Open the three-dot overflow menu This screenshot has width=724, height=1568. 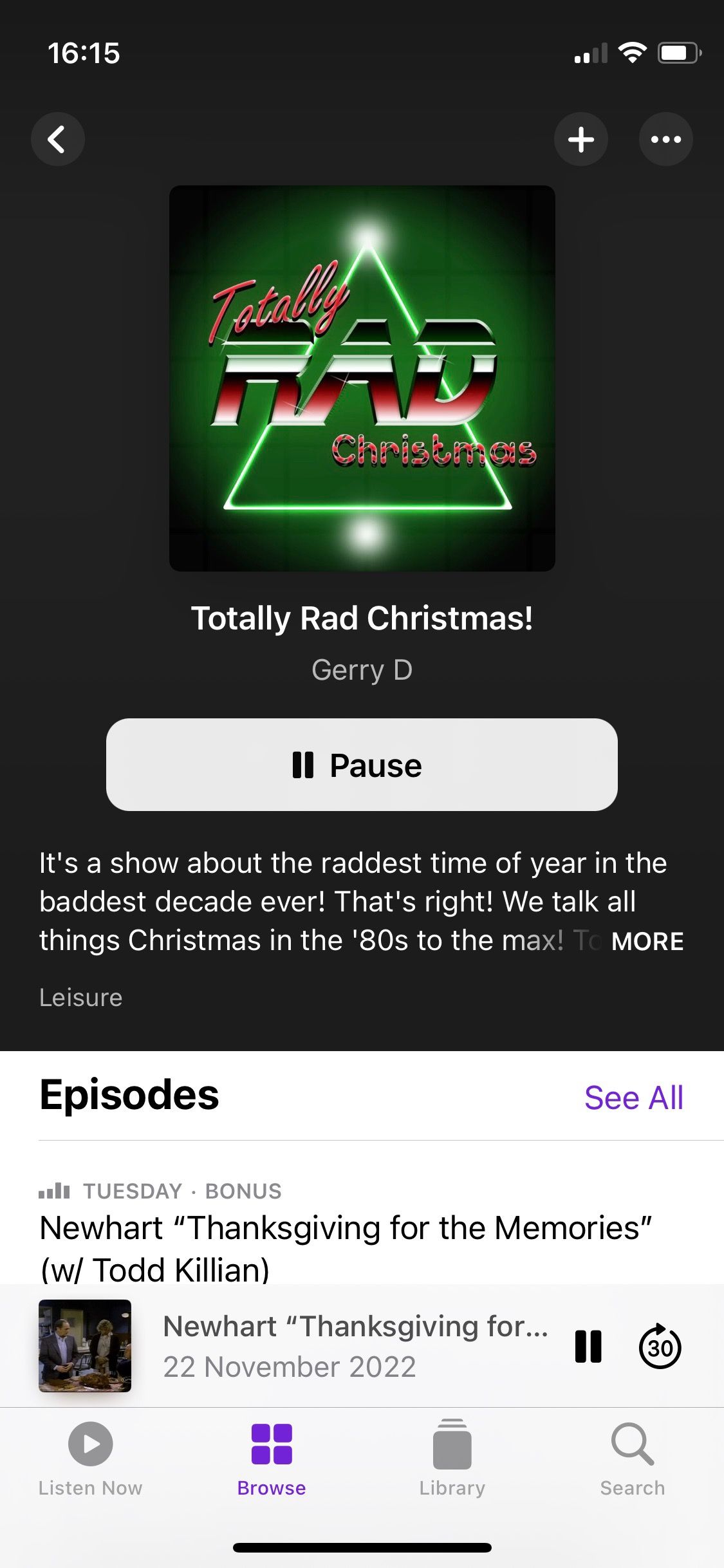tap(665, 140)
